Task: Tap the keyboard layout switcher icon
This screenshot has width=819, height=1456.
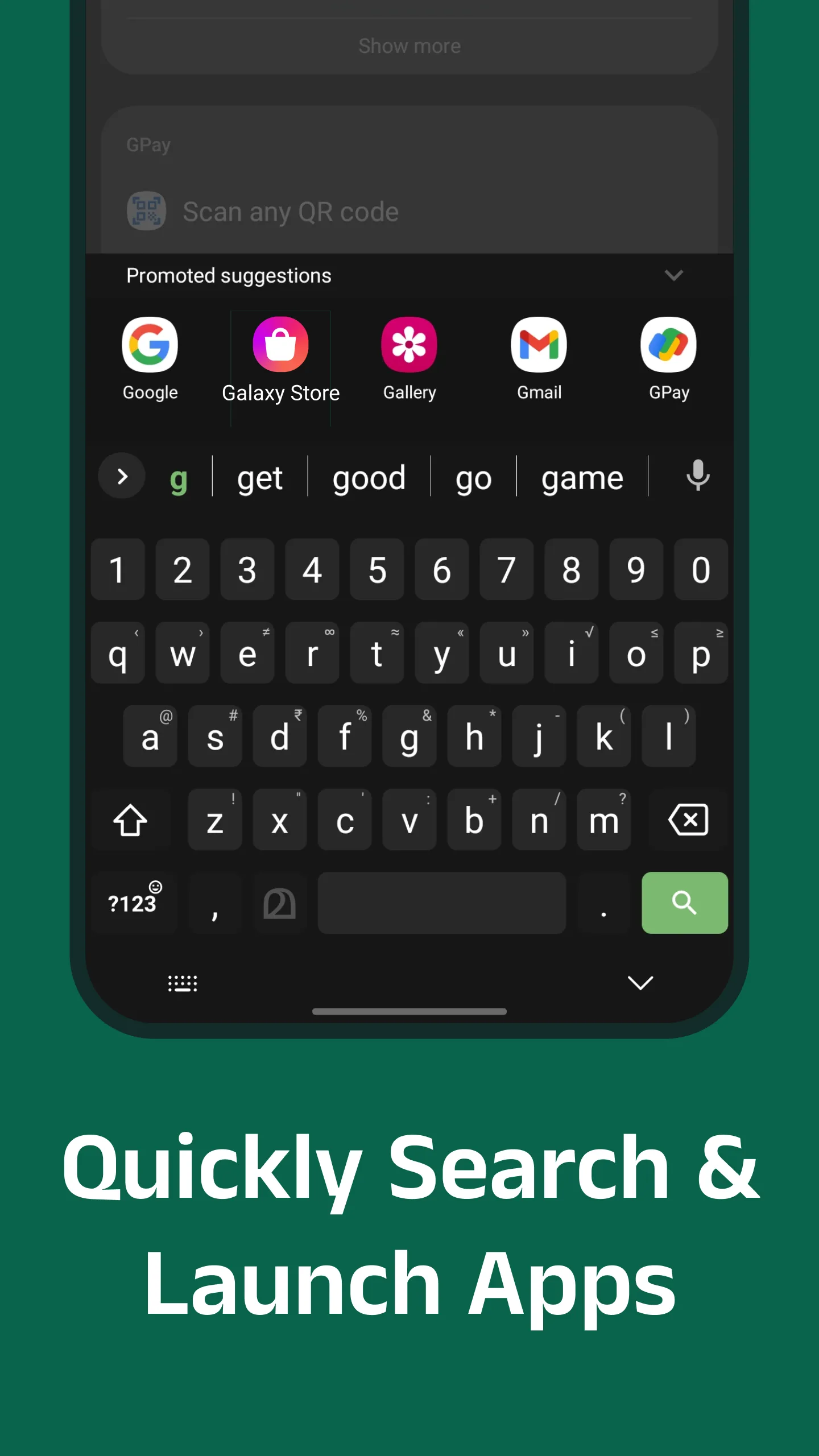Action: pyautogui.click(x=182, y=983)
